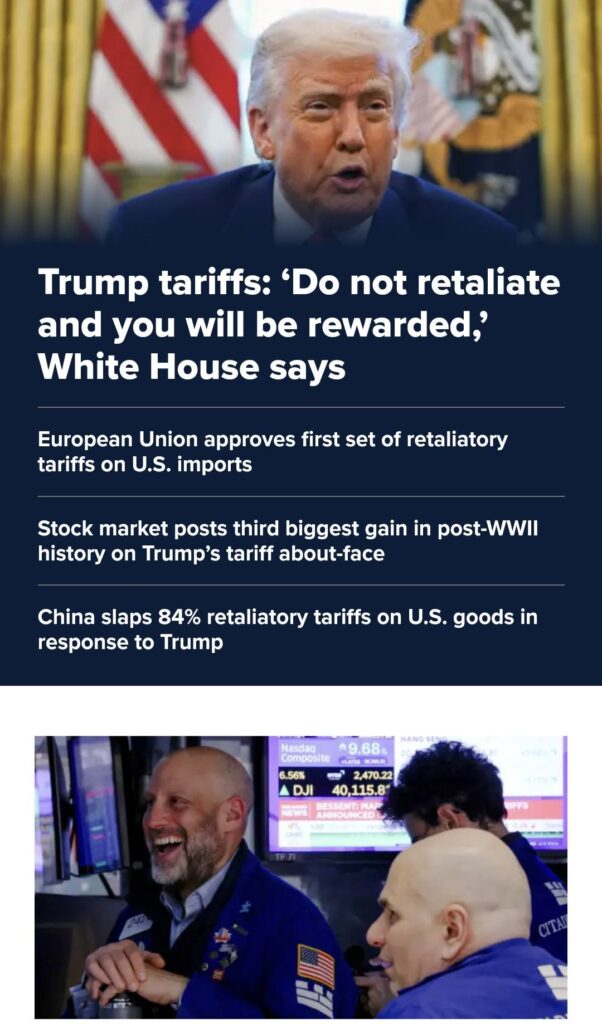Open stock market third biggest gain article
Viewport: 602px width, 1024px height.
[x=288, y=541]
